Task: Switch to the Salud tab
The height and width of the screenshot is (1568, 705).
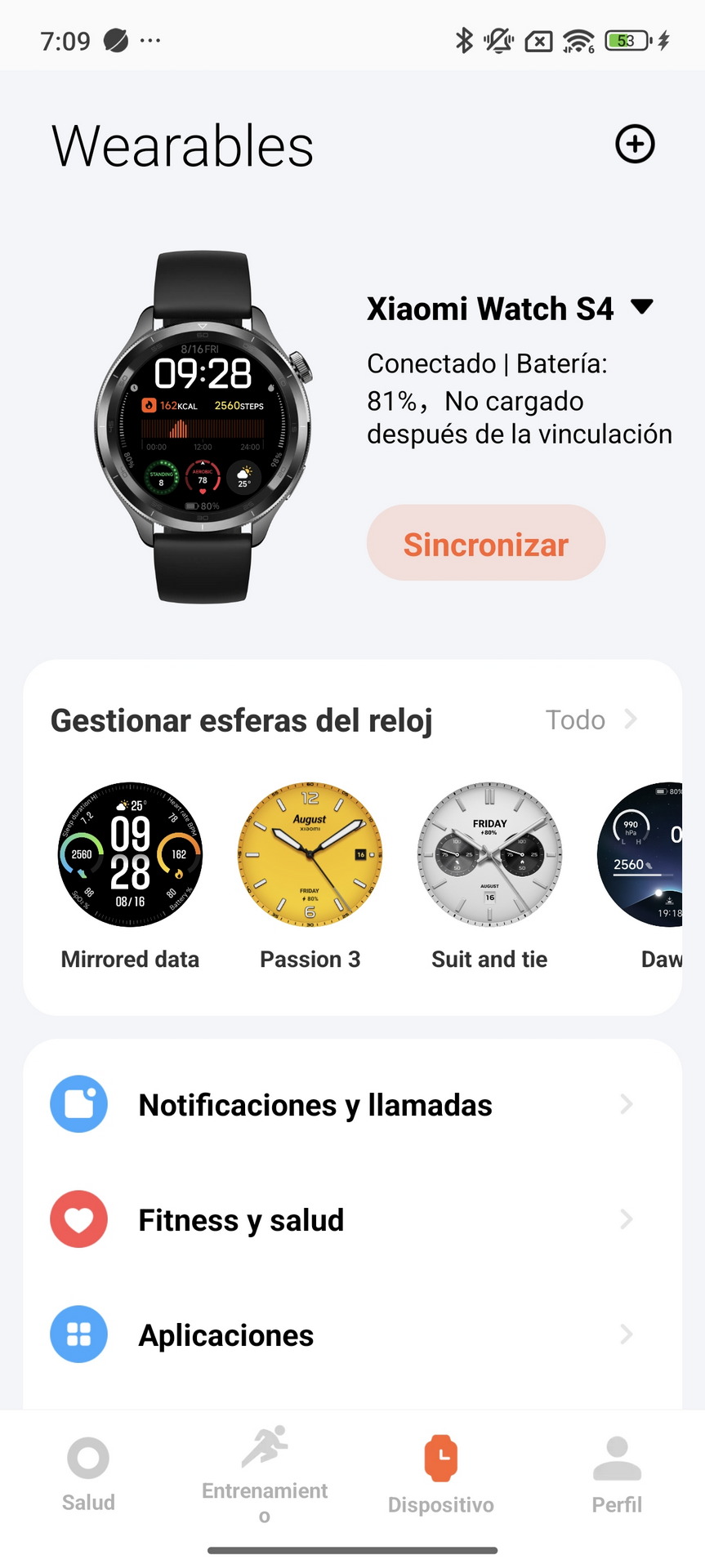Action: pyautogui.click(x=88, y=1474)
